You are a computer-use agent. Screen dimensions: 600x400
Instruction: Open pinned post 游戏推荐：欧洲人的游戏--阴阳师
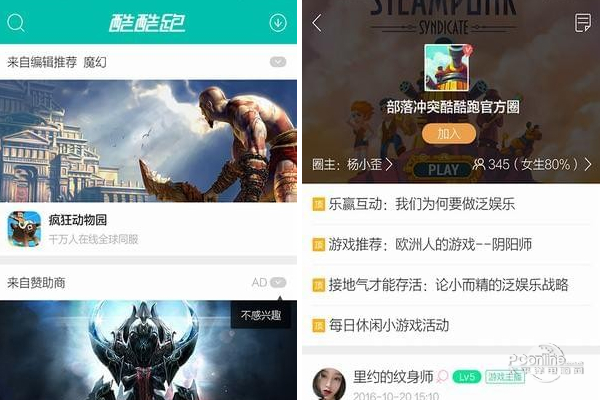pyautogui.click(x=430, y=244)
